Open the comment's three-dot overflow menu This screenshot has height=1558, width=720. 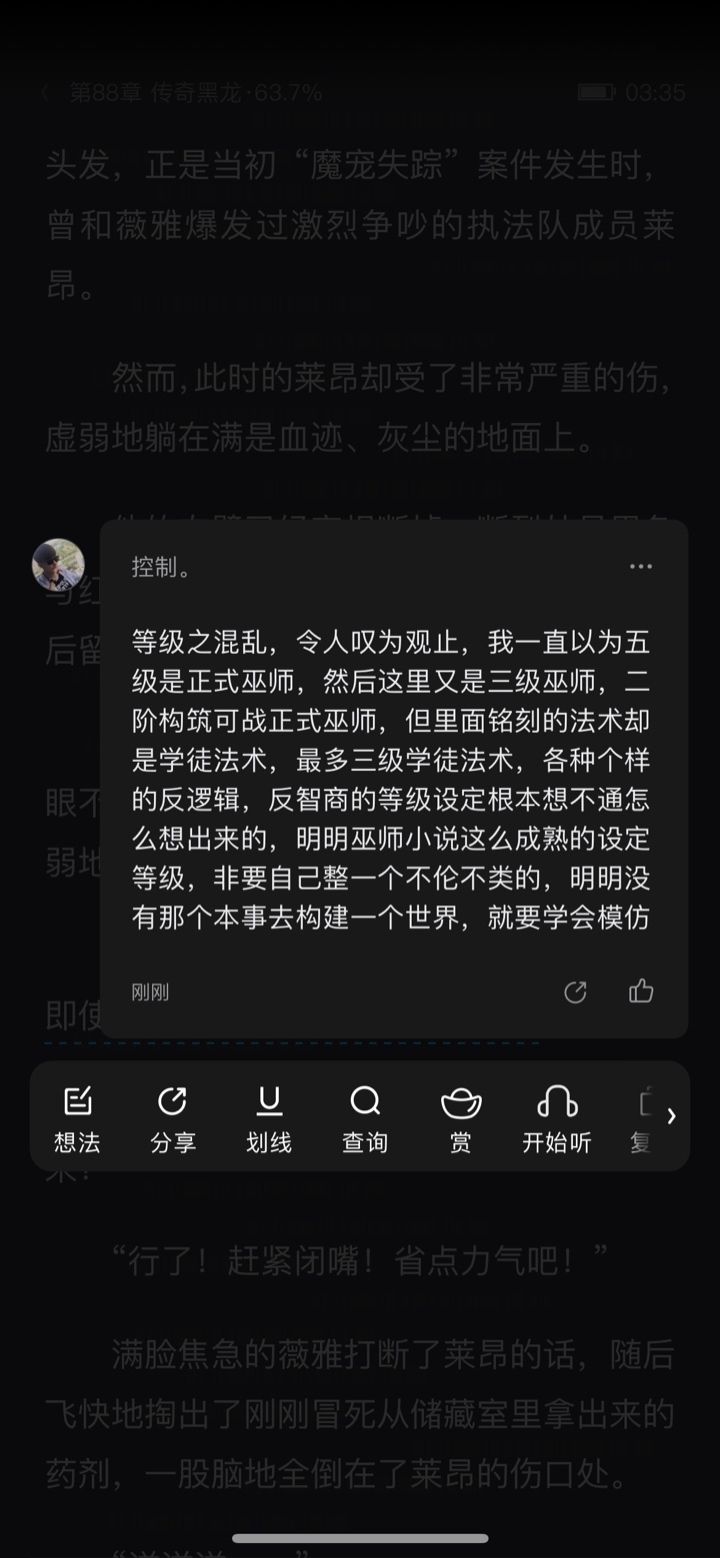641,567
